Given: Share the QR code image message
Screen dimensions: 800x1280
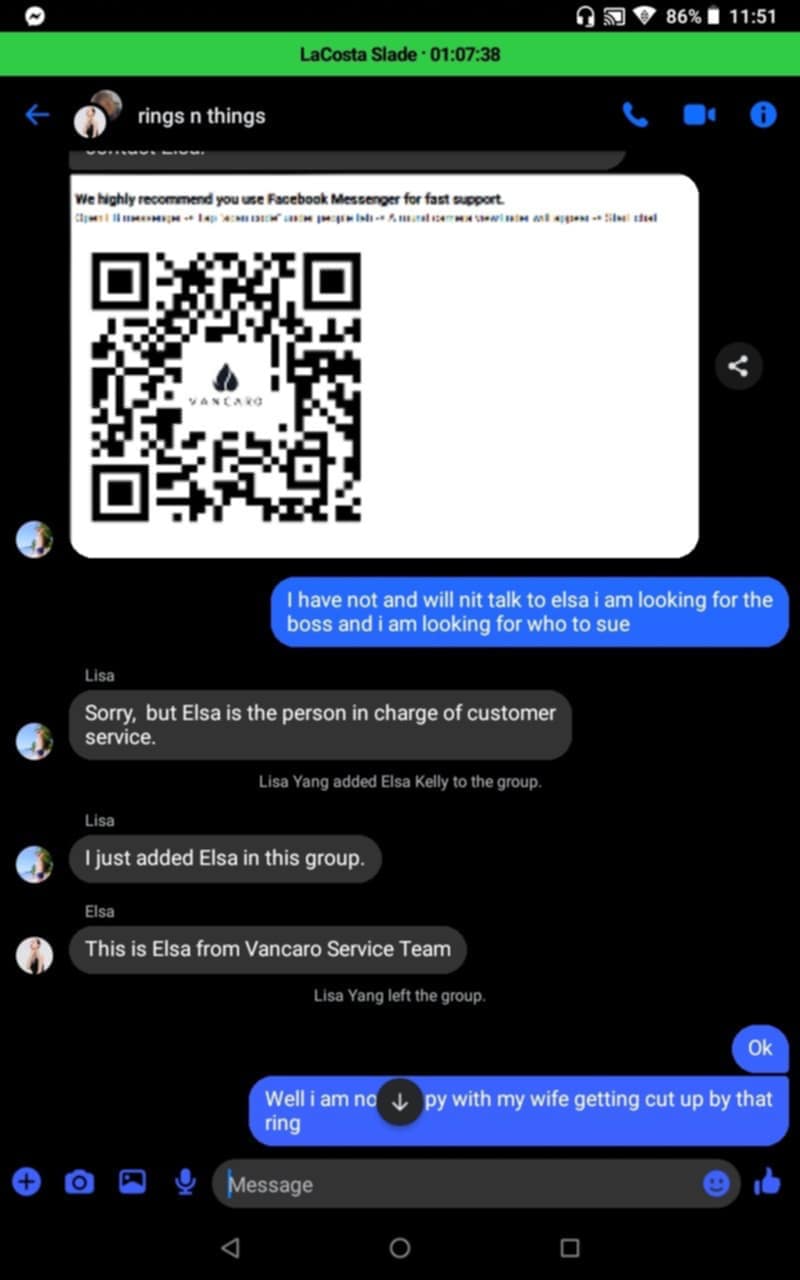Looking at the screenshot, I should tap(738, 366).
